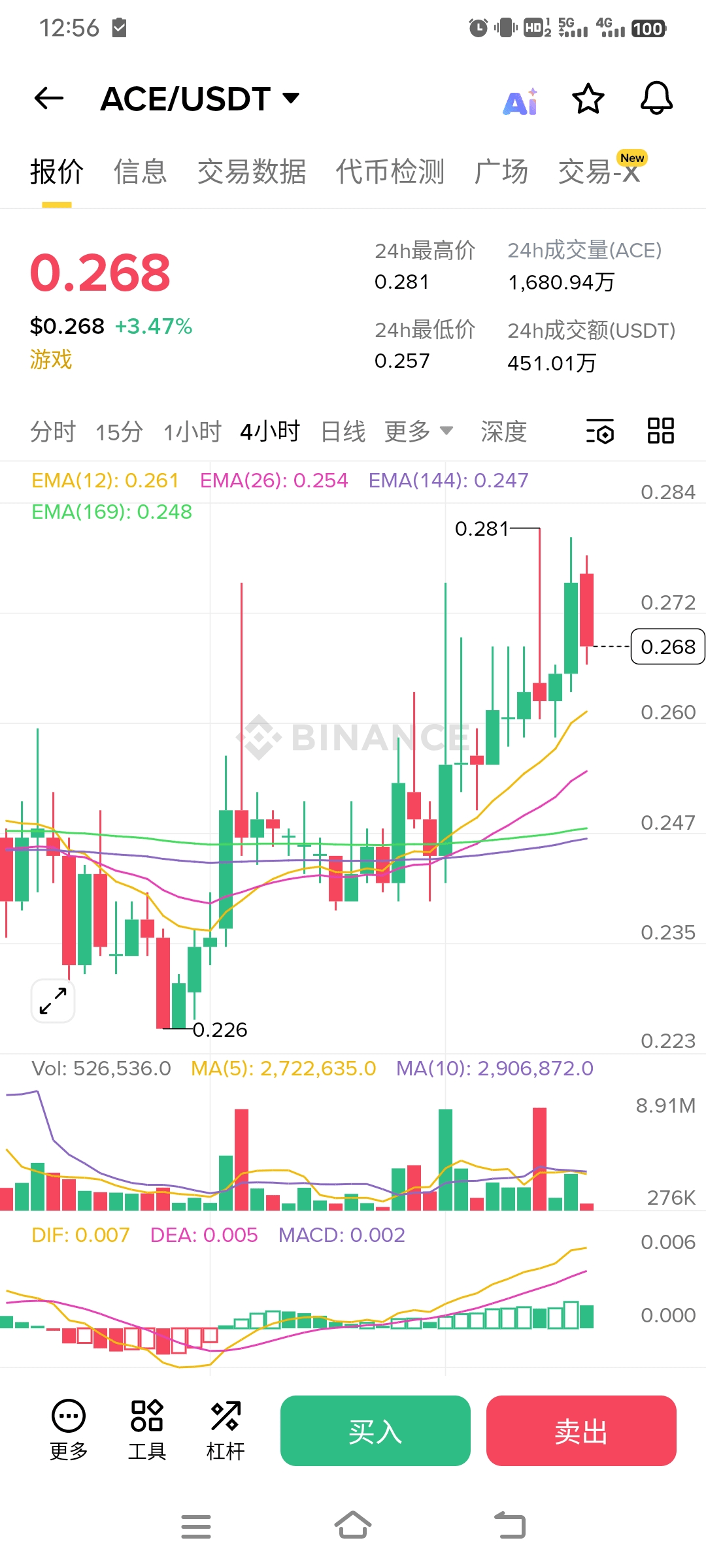Open the 广场 tab
Image resolution: width=706 pixels, height=1568 pixels.
[501, 172]
